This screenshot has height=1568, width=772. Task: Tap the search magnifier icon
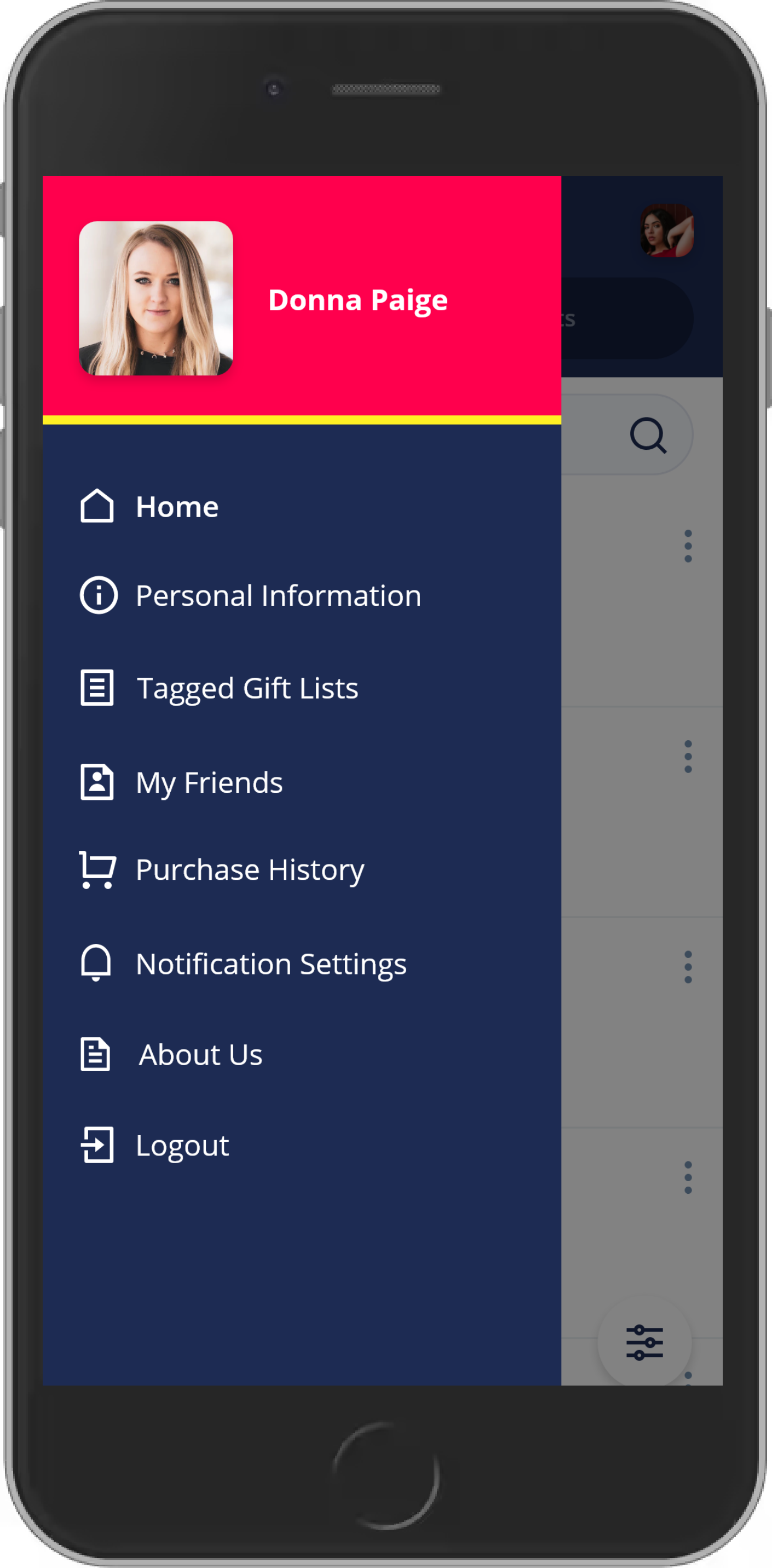648,435
